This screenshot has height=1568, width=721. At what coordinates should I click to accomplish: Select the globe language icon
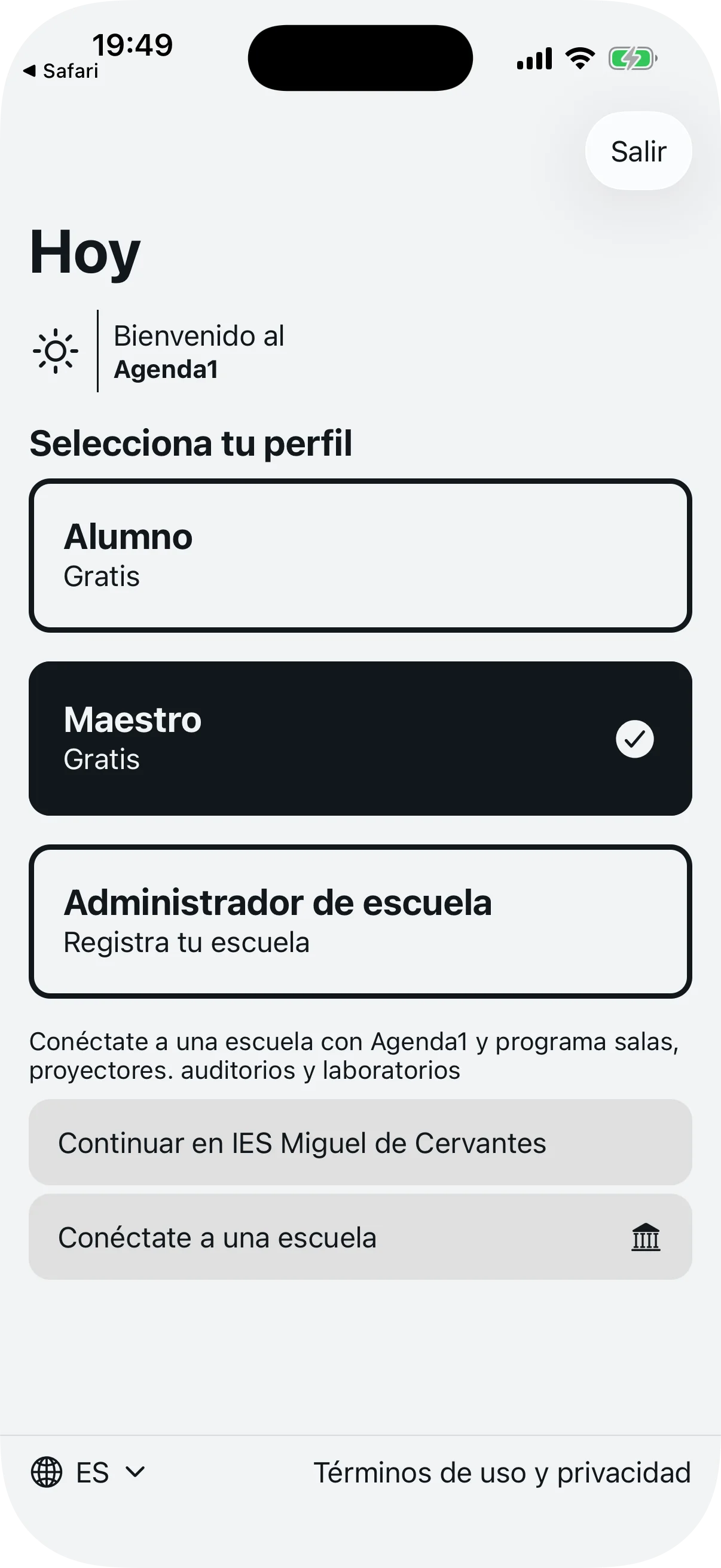[x=47, y=1472]
